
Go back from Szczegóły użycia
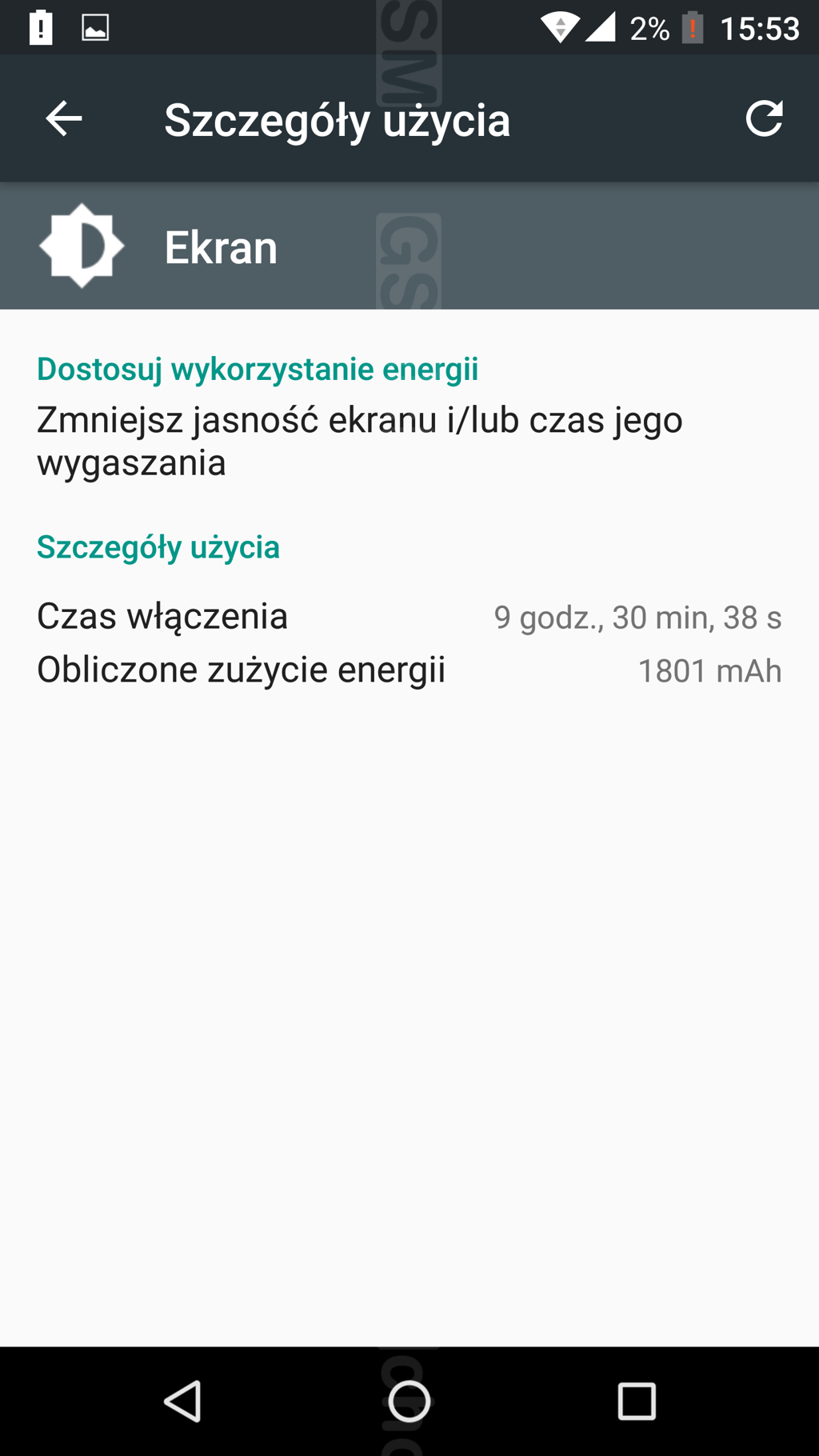[64, 119]
